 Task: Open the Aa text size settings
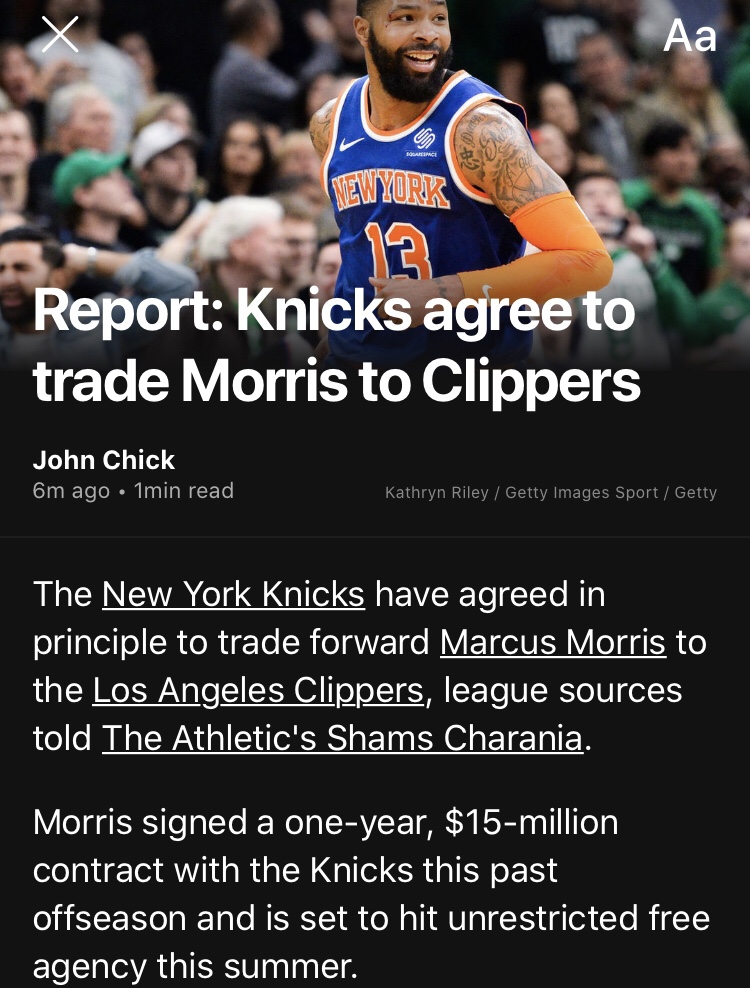[x=690, y=37]
